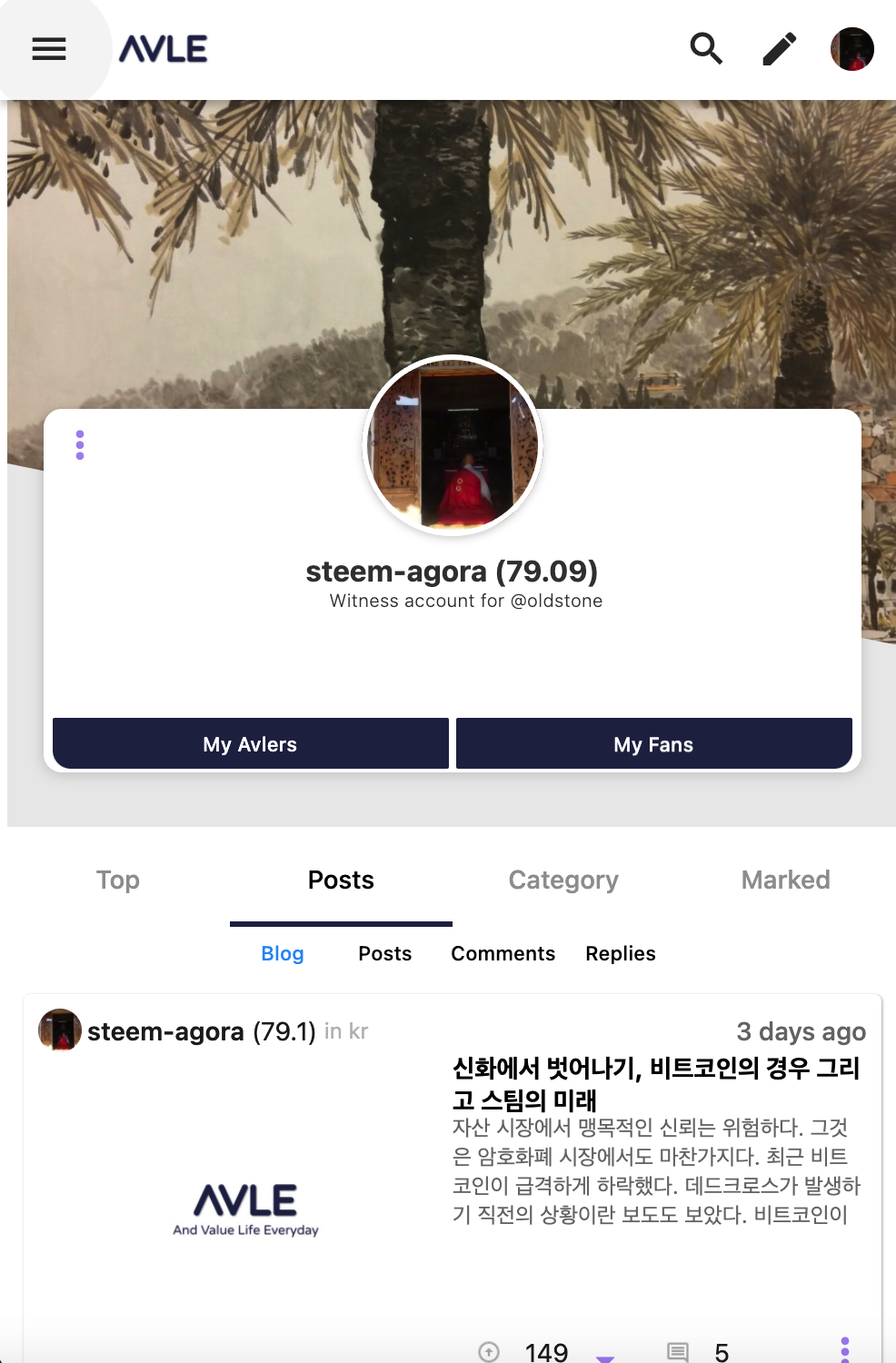This screenshot has height=1363, width=896.
Task: Open the post's overflow menu
Action: tap(845, 1349)
